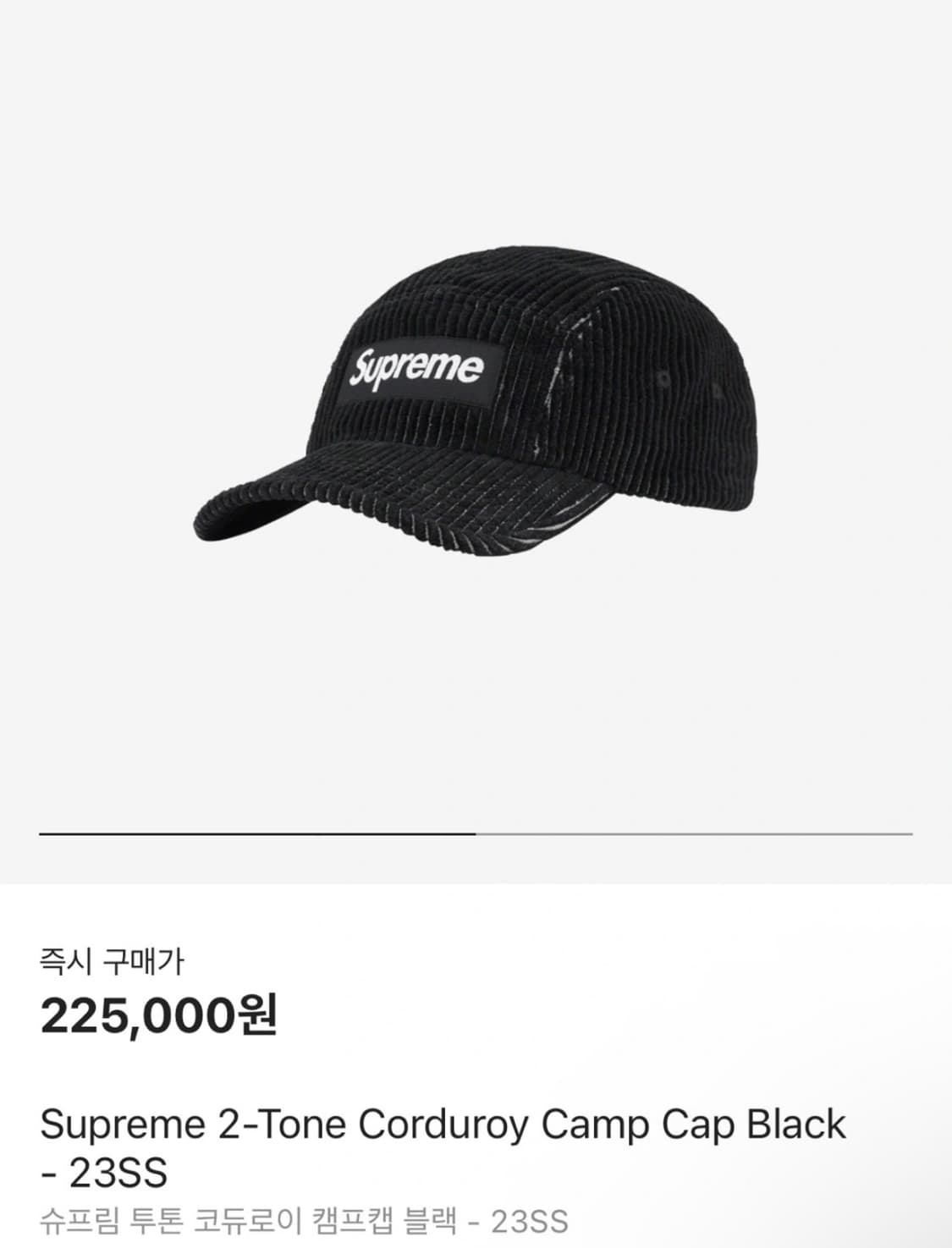Select the blank area above the product image
952x1248 pixels.
click(x=474, y=102)
